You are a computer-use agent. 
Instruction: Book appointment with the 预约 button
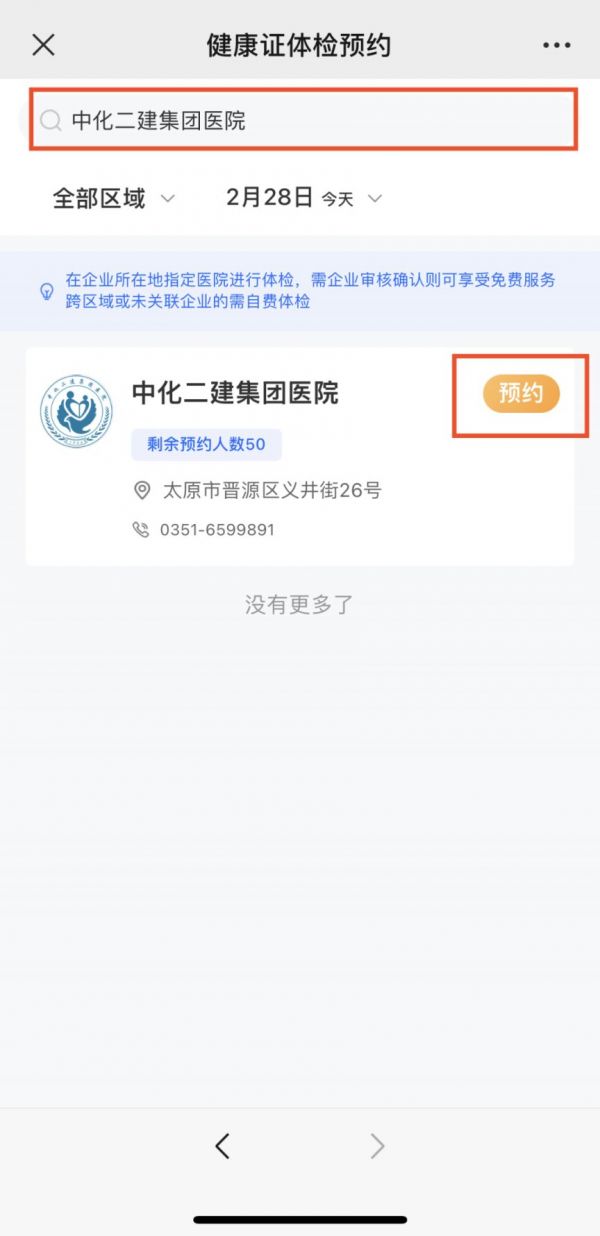point(521,394)
